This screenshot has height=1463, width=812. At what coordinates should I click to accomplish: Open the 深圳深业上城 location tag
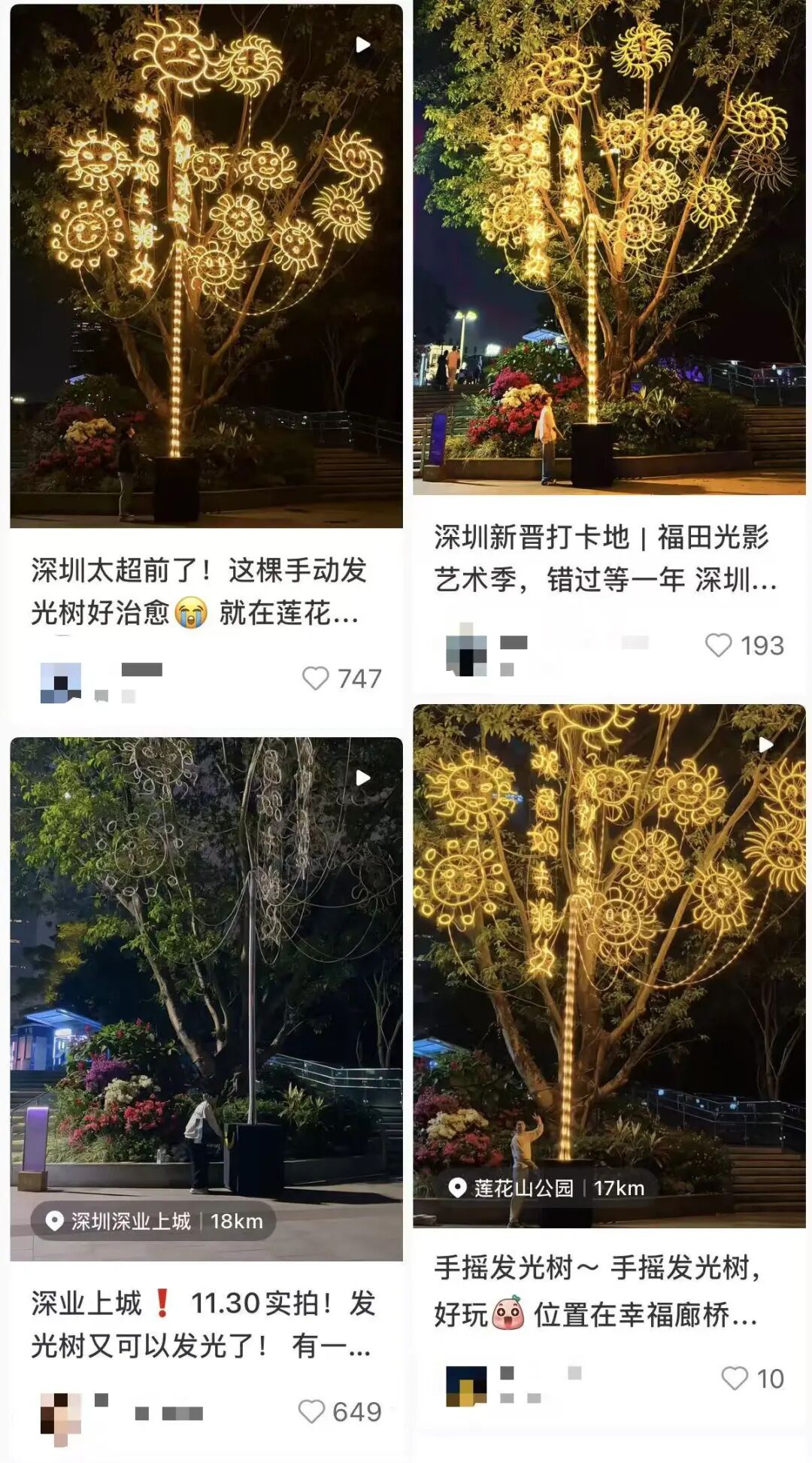(153, 1222)
